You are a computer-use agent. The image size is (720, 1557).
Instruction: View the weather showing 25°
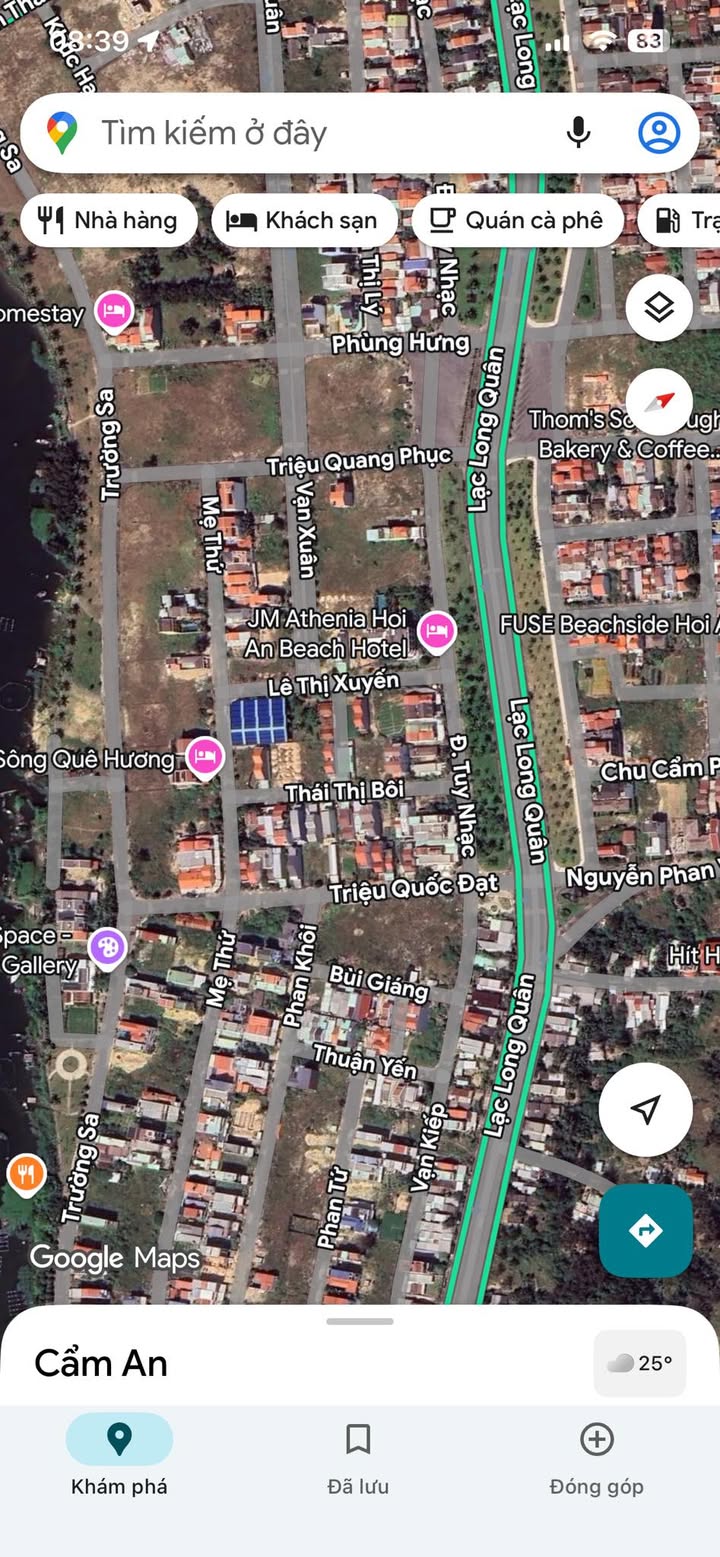click(x=640, y=1363)
